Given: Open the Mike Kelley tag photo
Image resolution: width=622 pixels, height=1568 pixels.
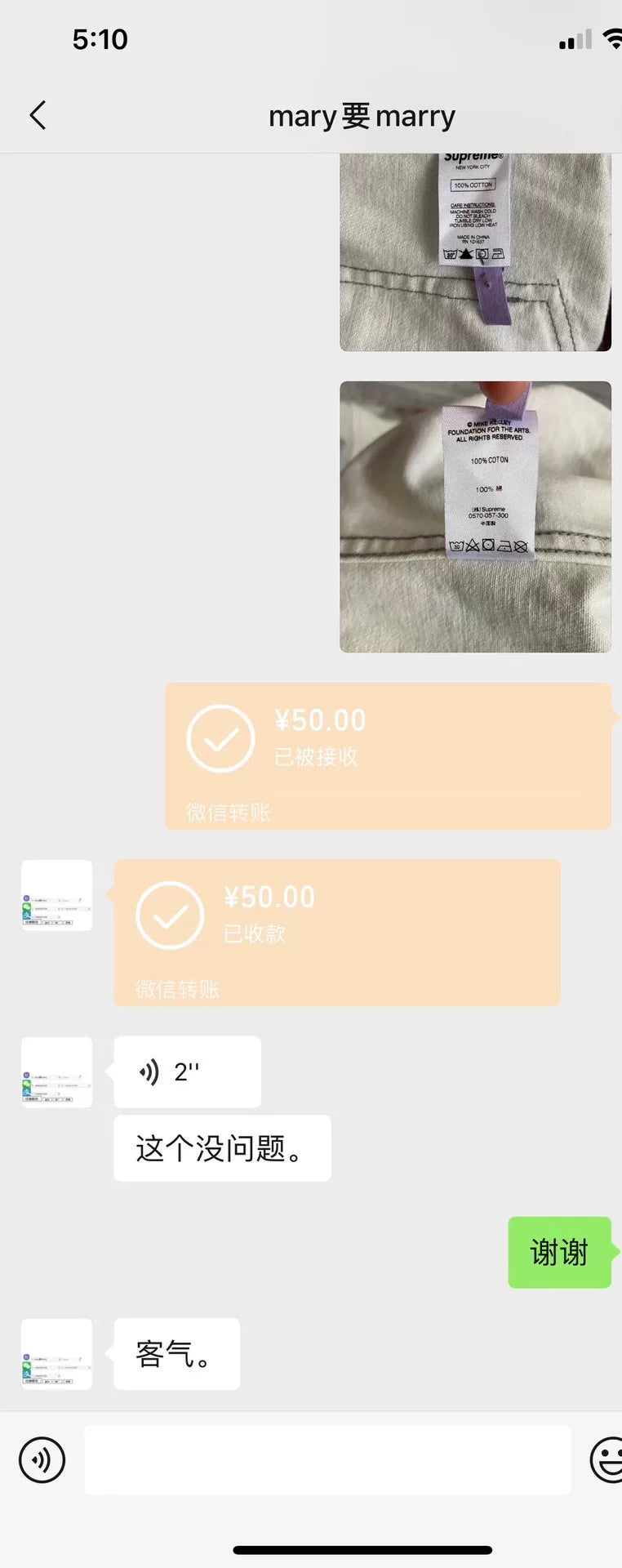Looking at the screenshot, I should click(475, 516).
